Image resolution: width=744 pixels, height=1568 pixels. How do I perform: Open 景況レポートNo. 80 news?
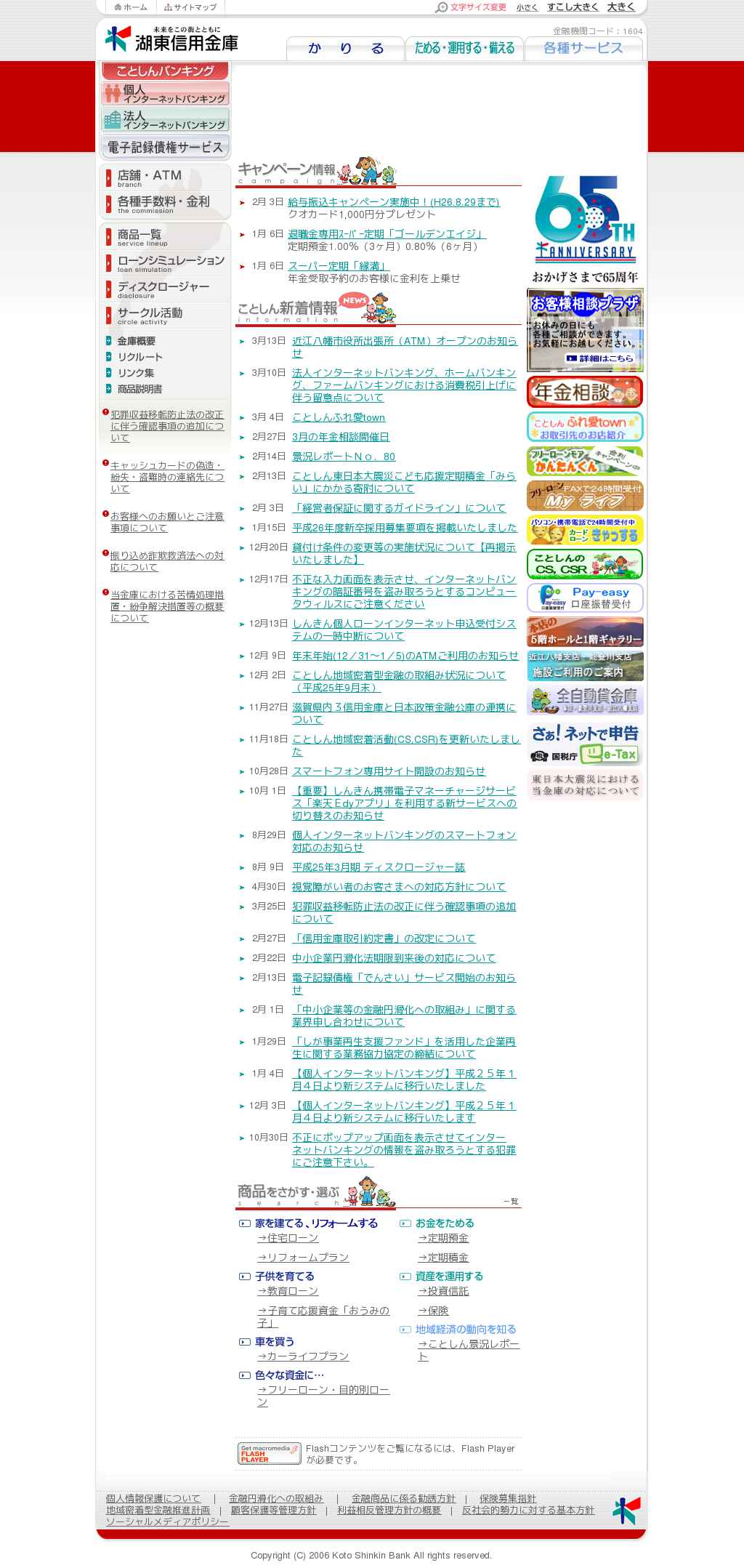343,457
